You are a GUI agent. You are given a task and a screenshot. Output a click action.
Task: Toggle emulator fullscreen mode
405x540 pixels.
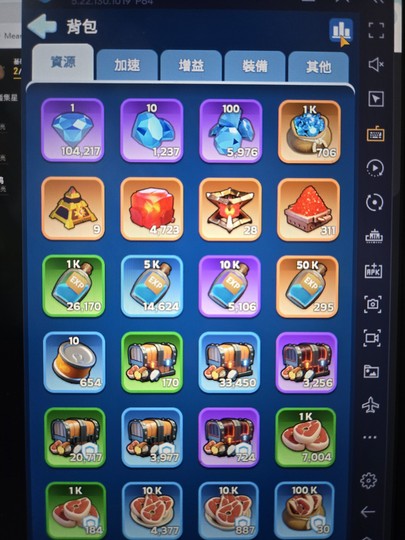click(376, 30)
